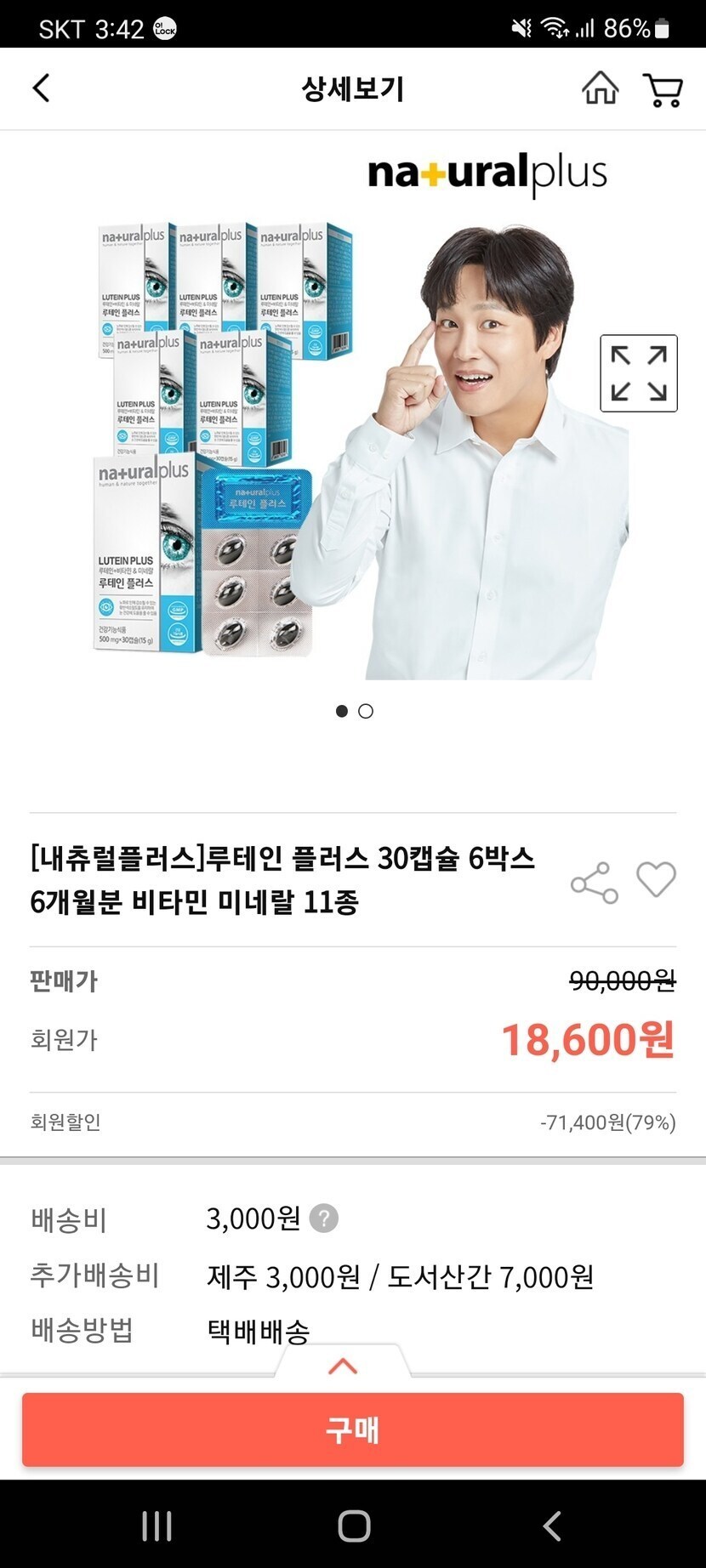Tap the 구매 button
Screen dimensions: 706x1568
click(353, 1429)
